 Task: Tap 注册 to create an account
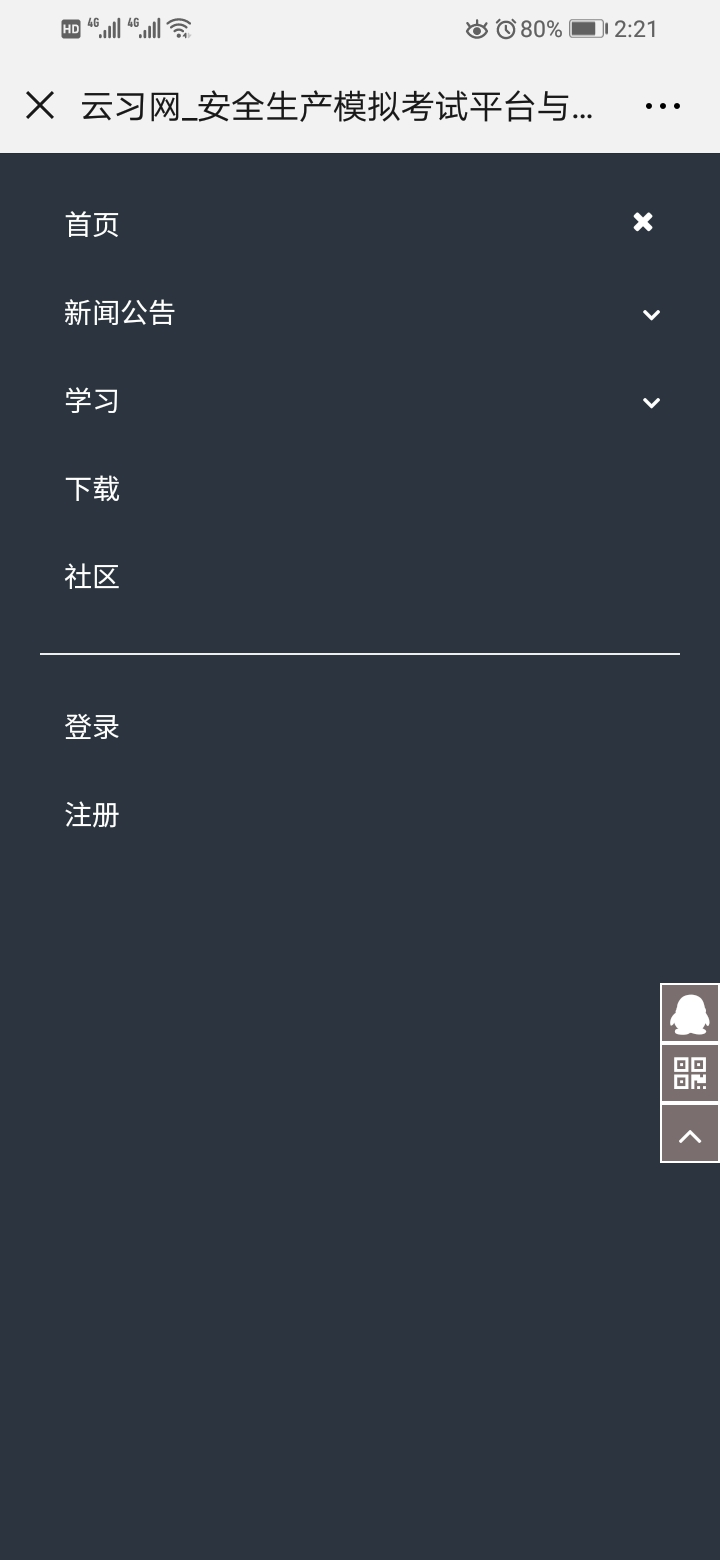(x=92, y=815)
